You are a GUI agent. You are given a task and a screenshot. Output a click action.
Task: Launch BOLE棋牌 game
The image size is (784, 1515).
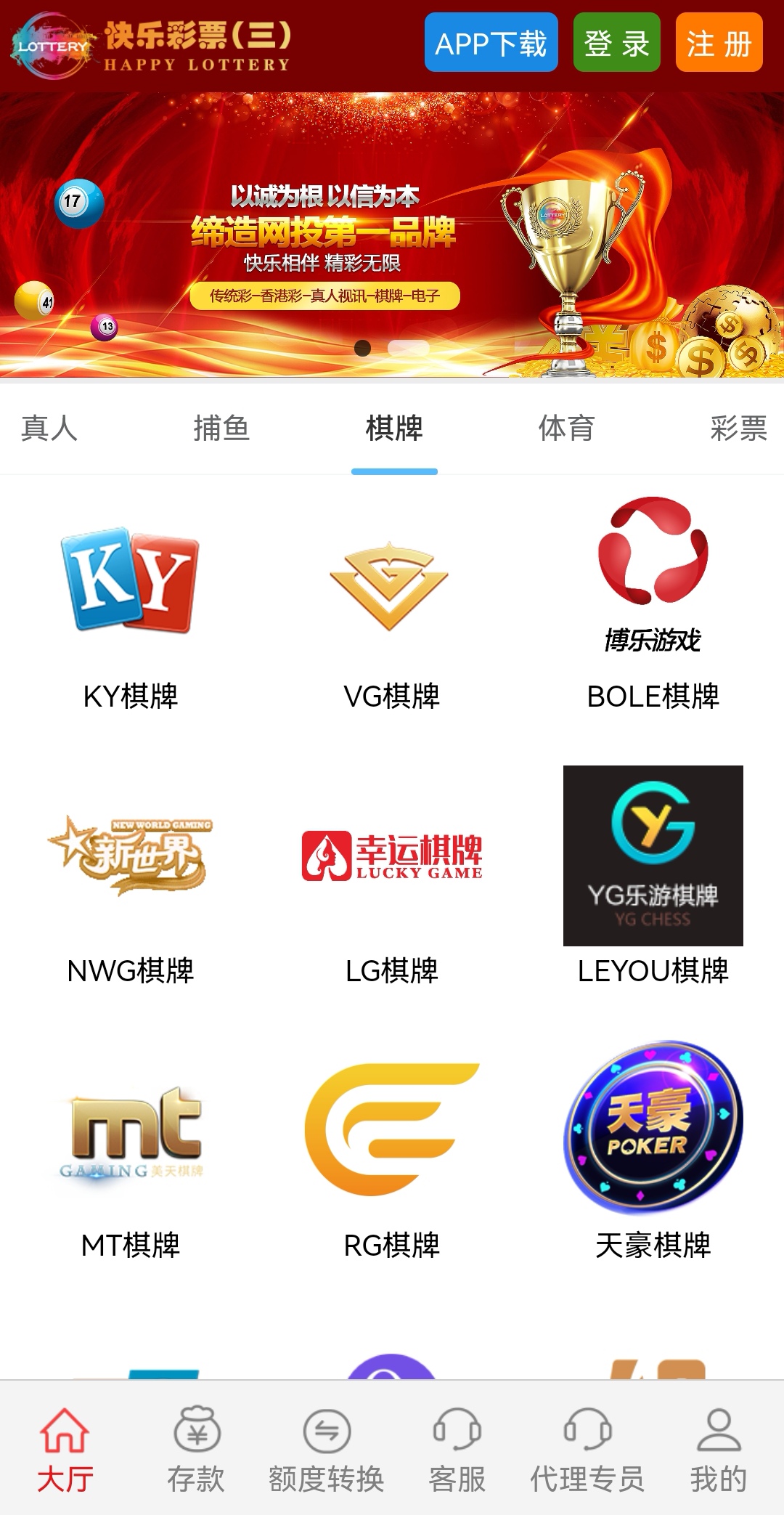pyautogui.click(x=653, y=603)
